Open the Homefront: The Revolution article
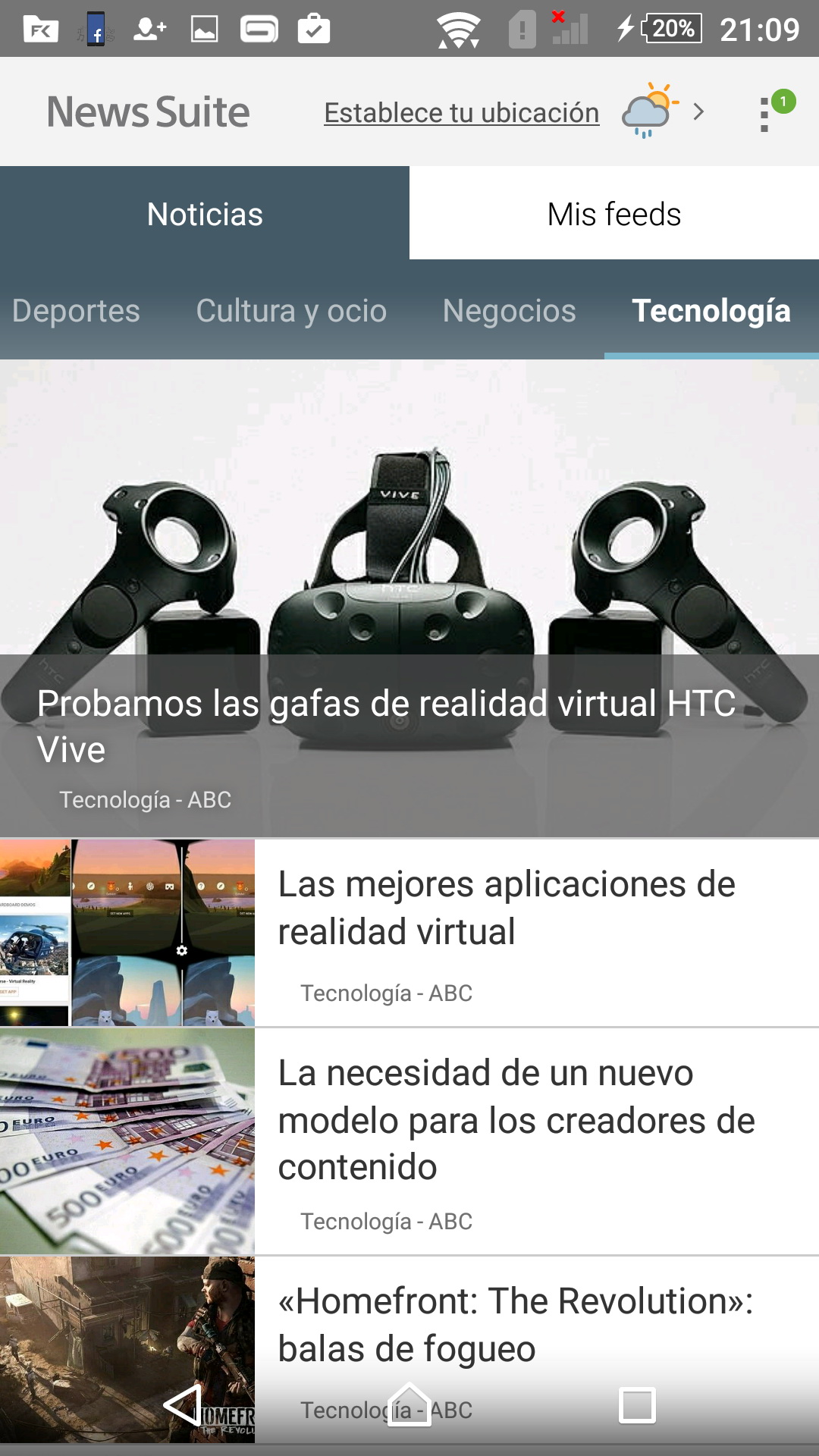The height and width of the screenshot is (1456, 819). 516,1323
